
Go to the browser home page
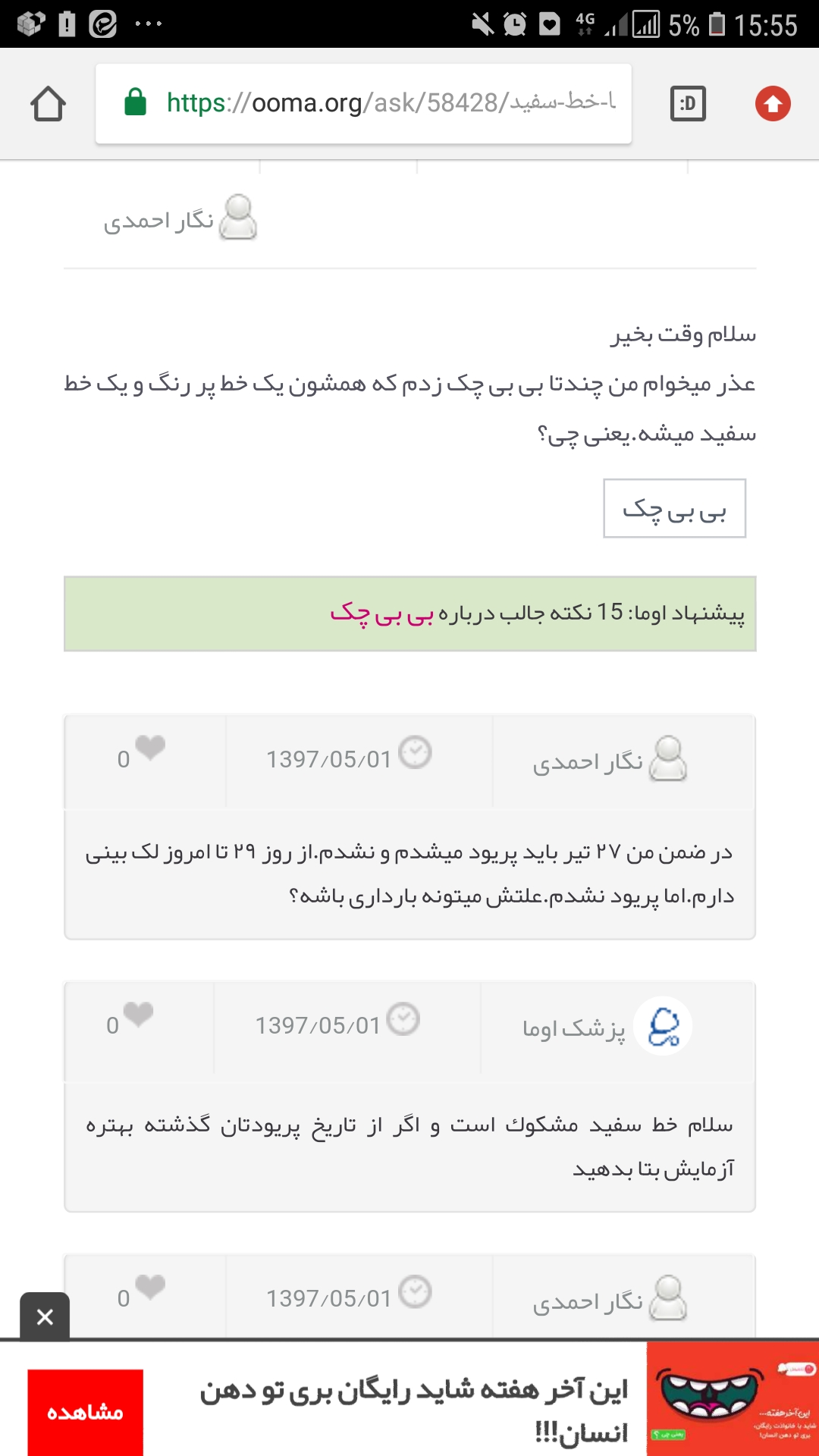pos(48,104)
